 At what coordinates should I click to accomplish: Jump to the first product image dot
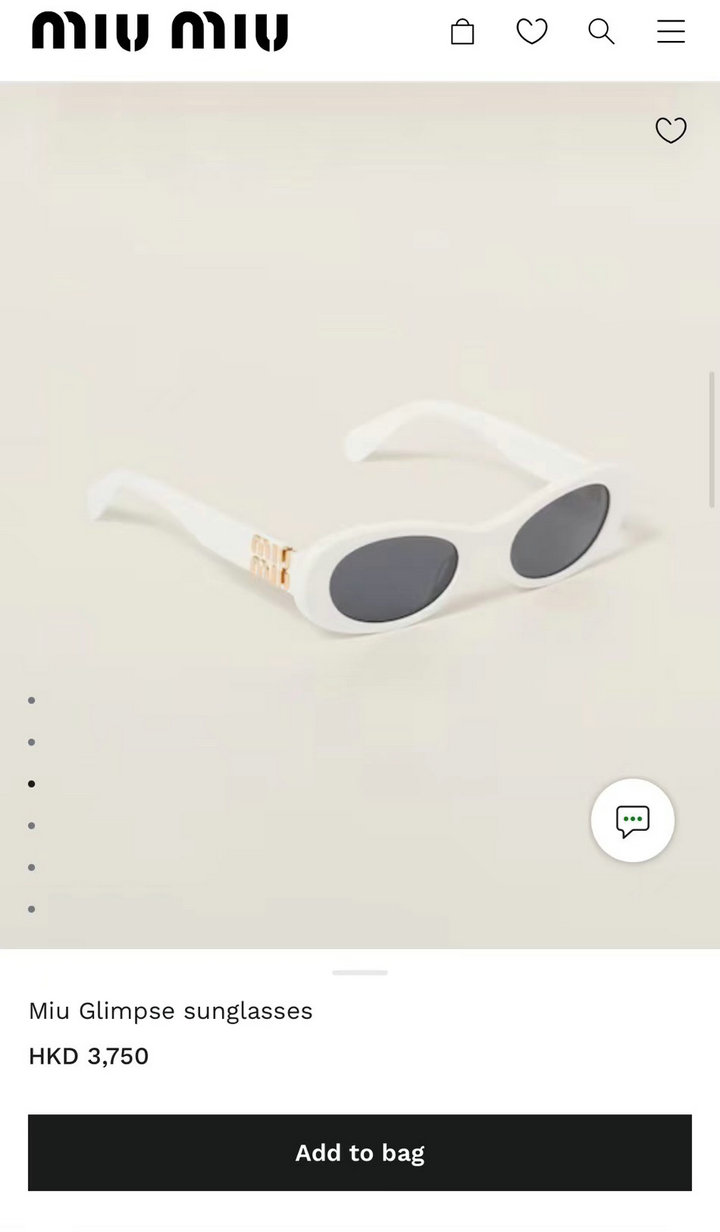coord(32,700)
